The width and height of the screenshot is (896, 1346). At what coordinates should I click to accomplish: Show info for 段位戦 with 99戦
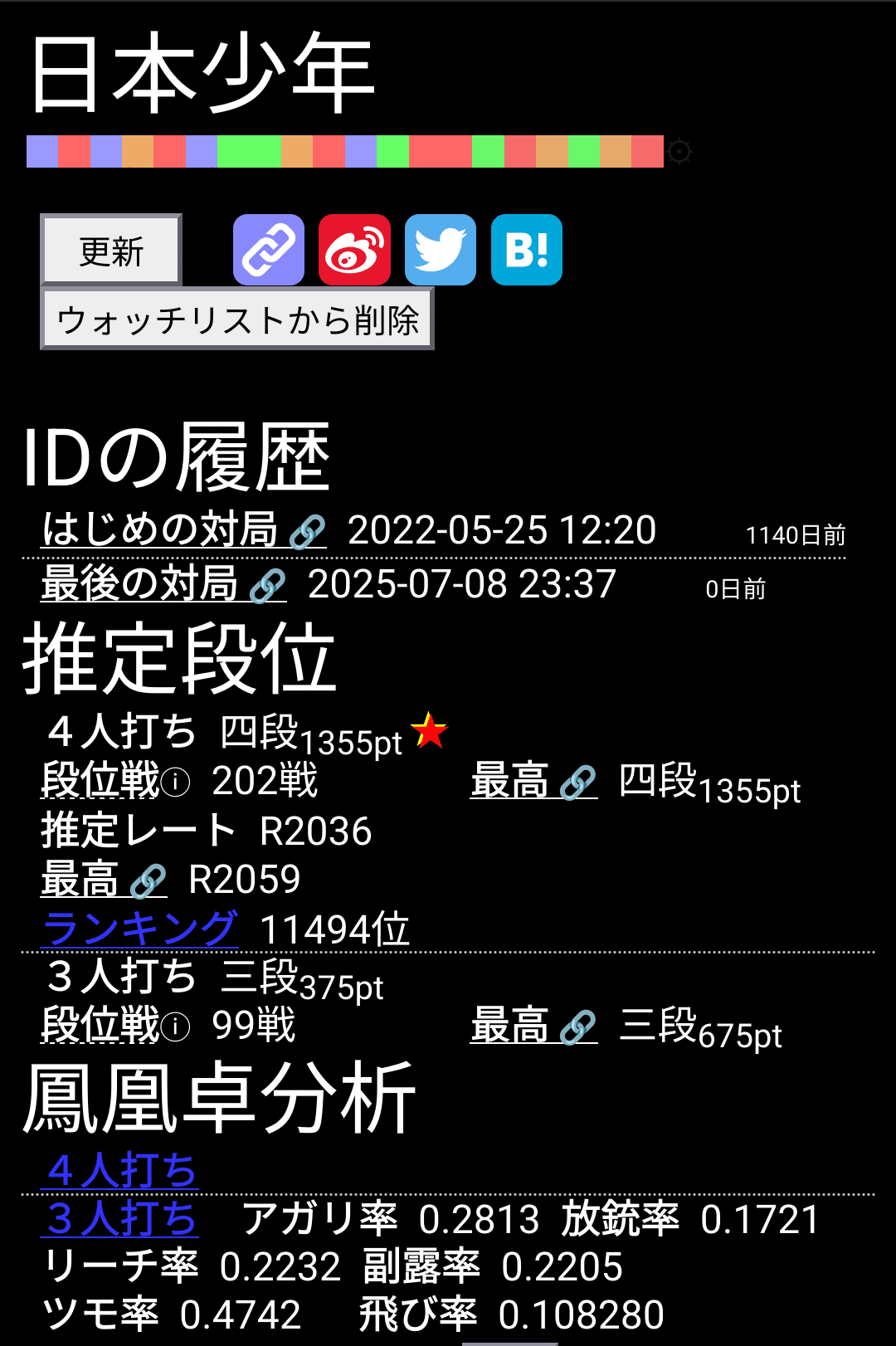tap(175, 1027)
